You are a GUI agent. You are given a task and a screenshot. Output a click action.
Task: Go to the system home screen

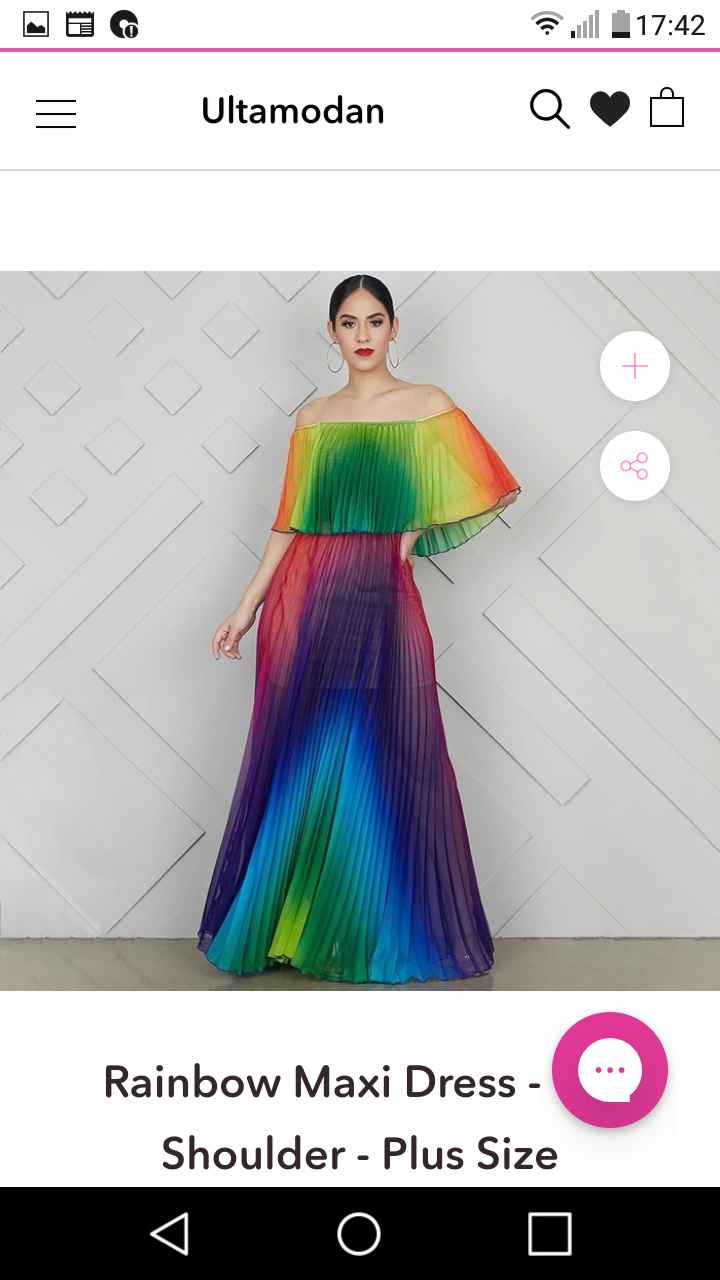point(359,1234)
